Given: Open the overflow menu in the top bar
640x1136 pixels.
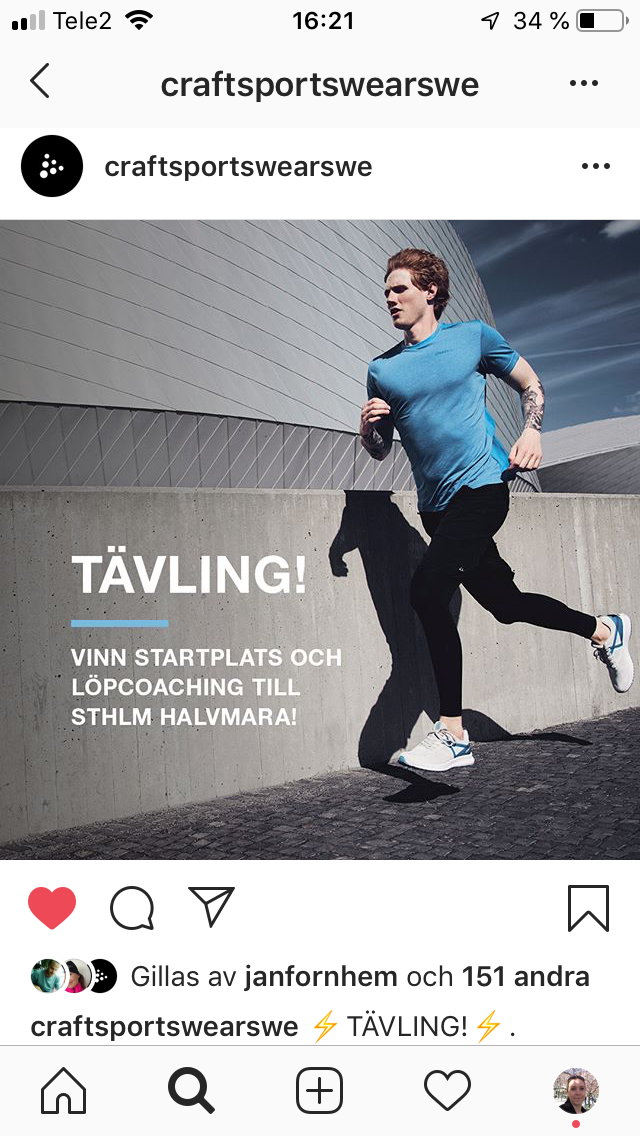Looking at the screenshot, I should [583, 84].
